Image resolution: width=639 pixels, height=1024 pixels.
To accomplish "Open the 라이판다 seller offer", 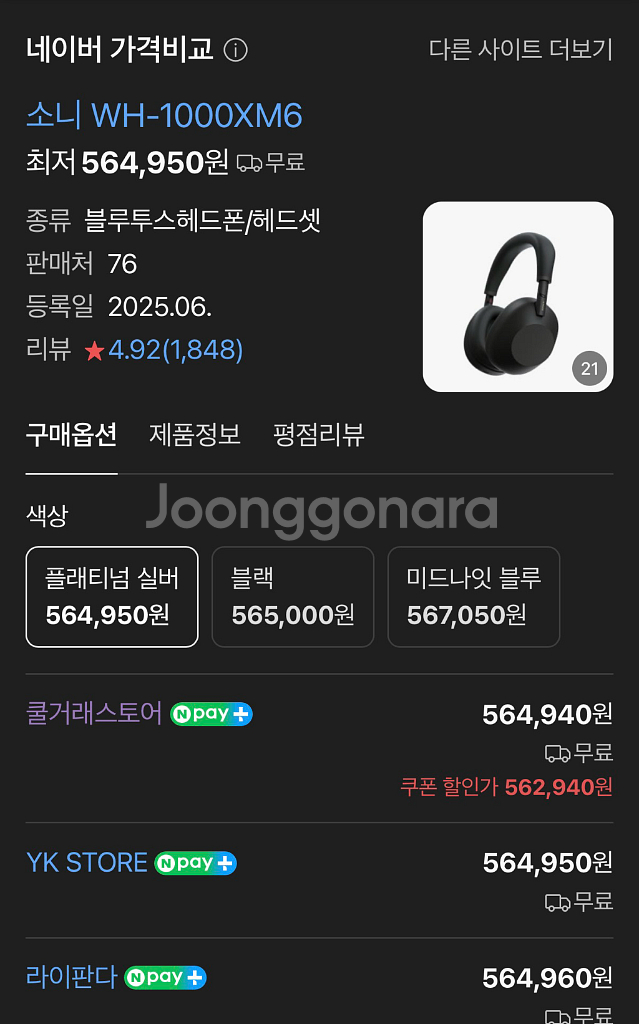I will tap(72, 978).
